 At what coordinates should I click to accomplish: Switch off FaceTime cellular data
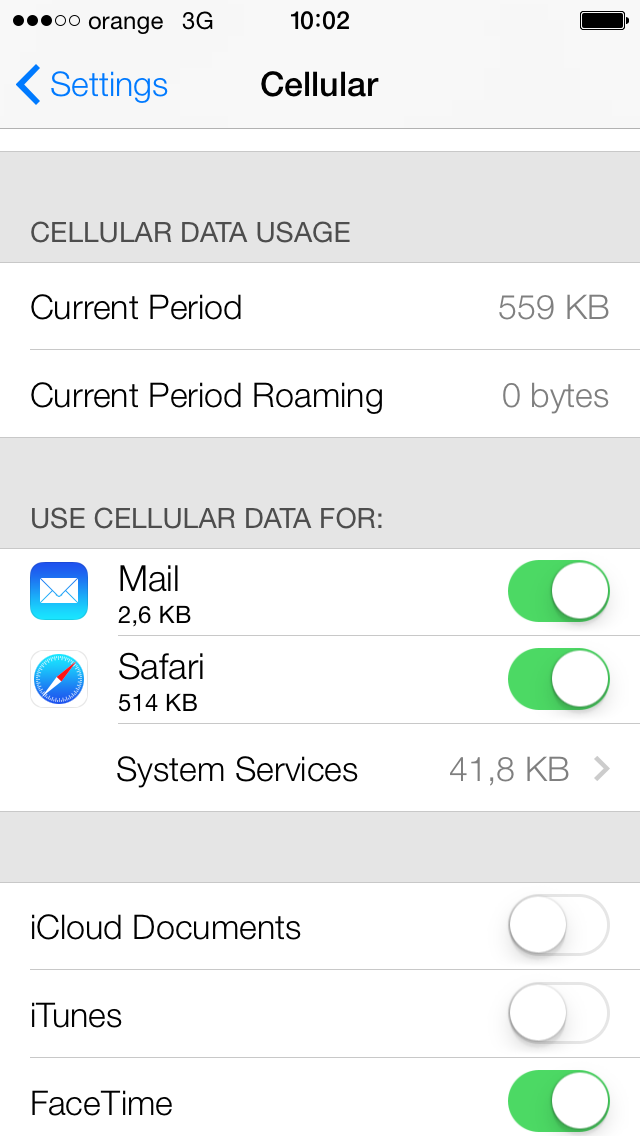point(558,1101)
